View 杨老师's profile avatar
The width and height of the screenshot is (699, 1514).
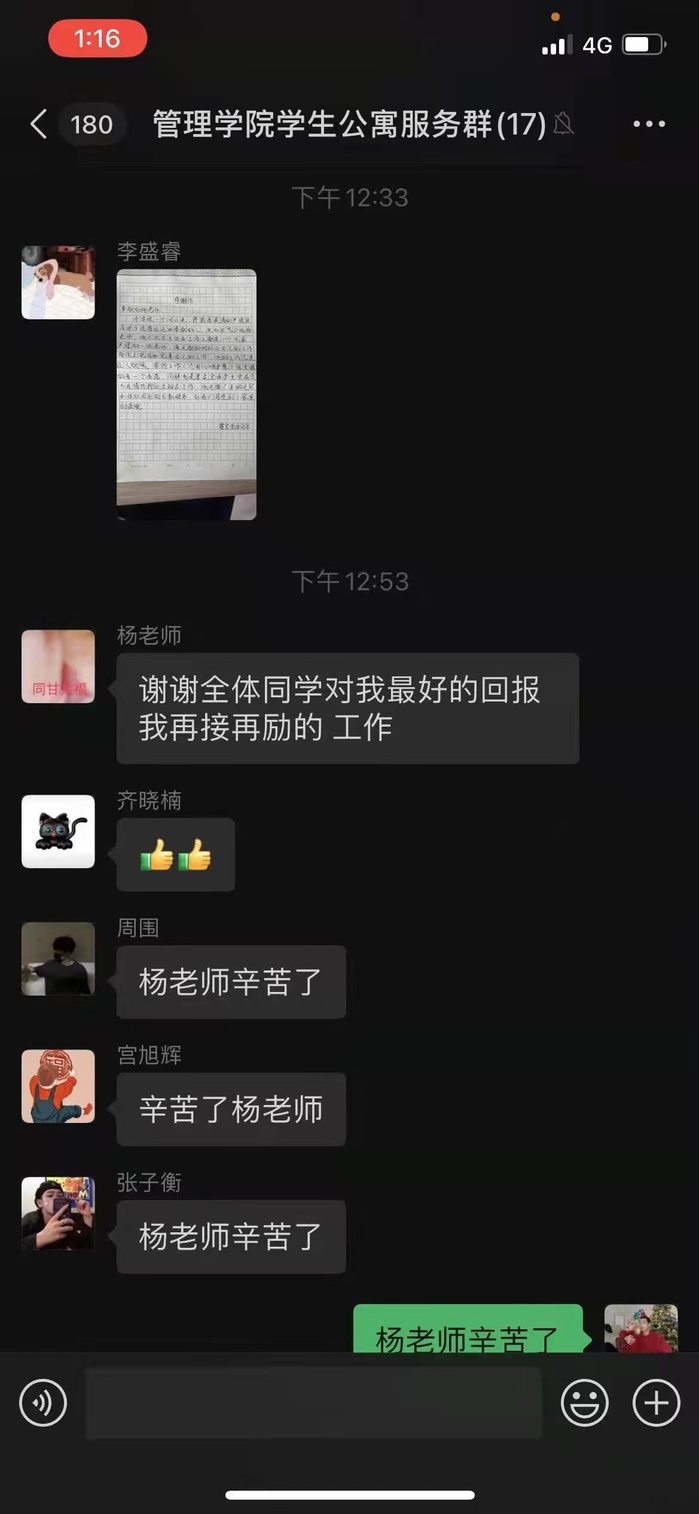tap(58, 666)
